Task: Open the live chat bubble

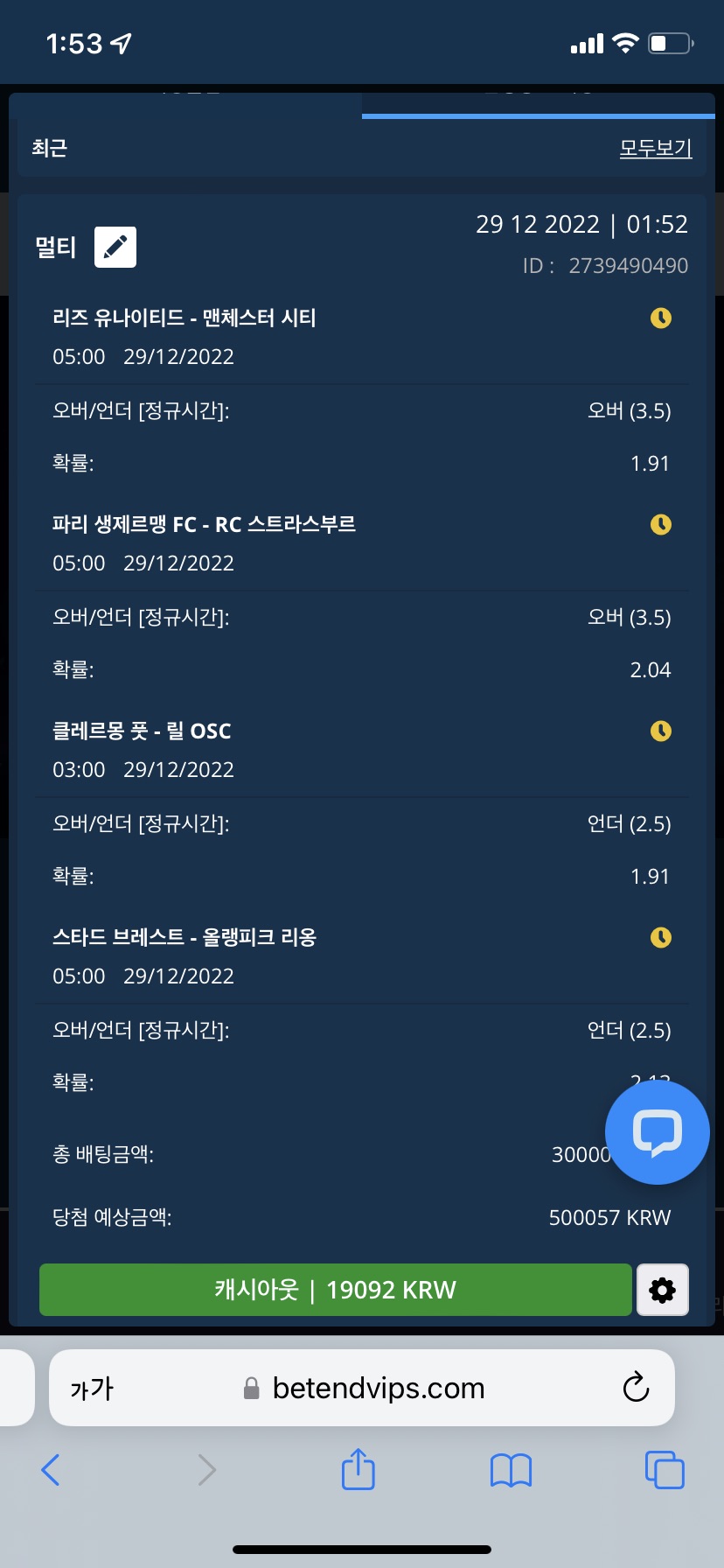Action: point(657,1132)
